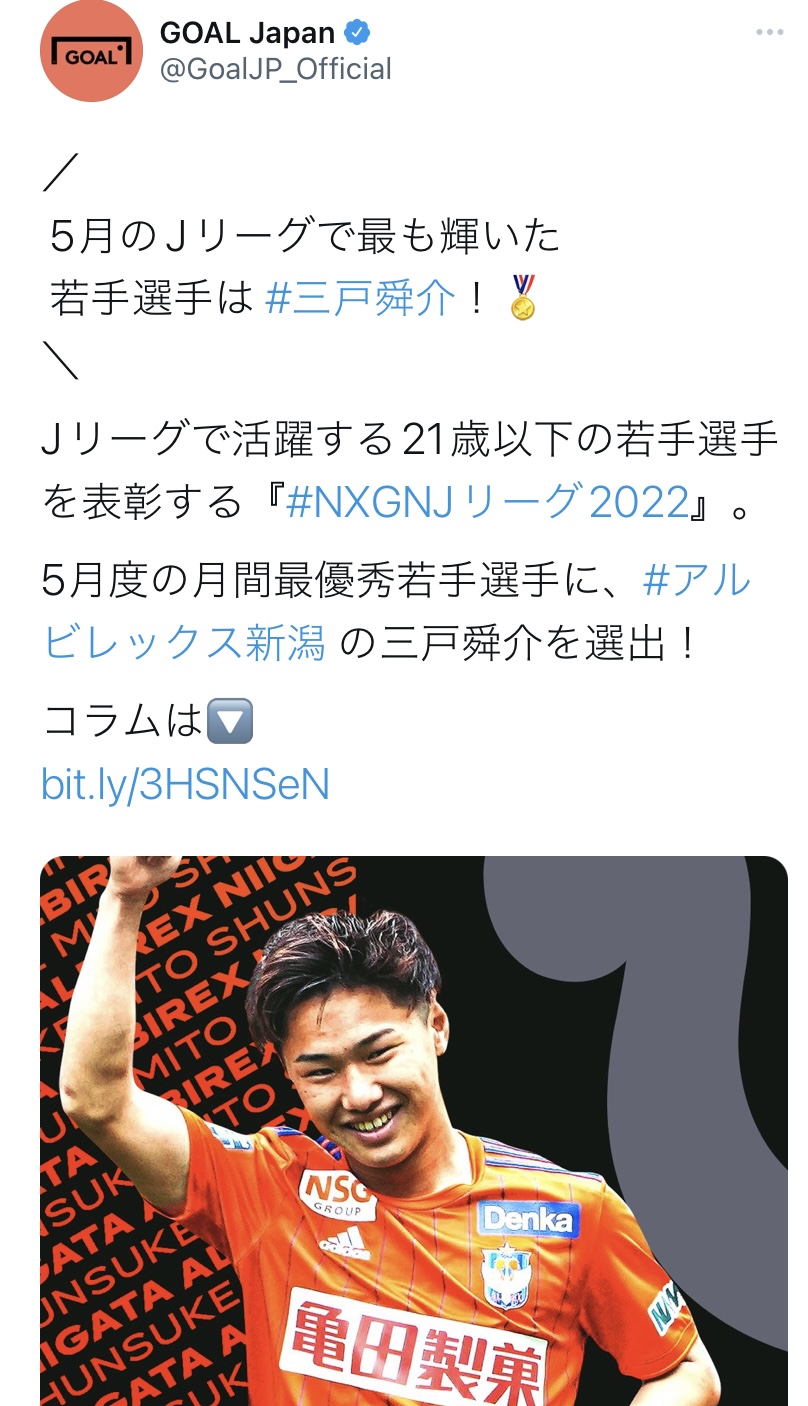808x1406 pixels.
Task: Open the bit.ly/3HSNSeN link
Action: click(185, 785)
